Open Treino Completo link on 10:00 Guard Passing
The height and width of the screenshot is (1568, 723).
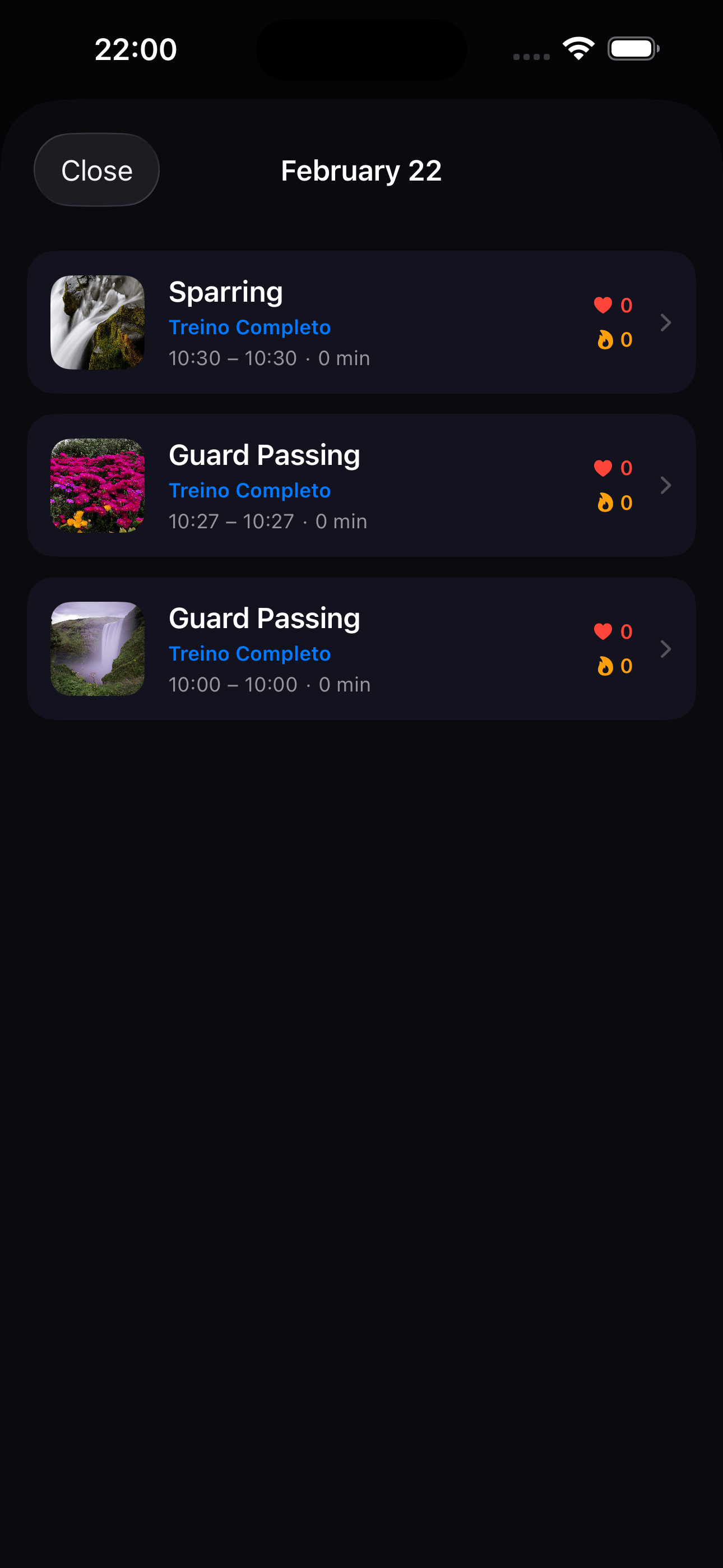(249, 653)
